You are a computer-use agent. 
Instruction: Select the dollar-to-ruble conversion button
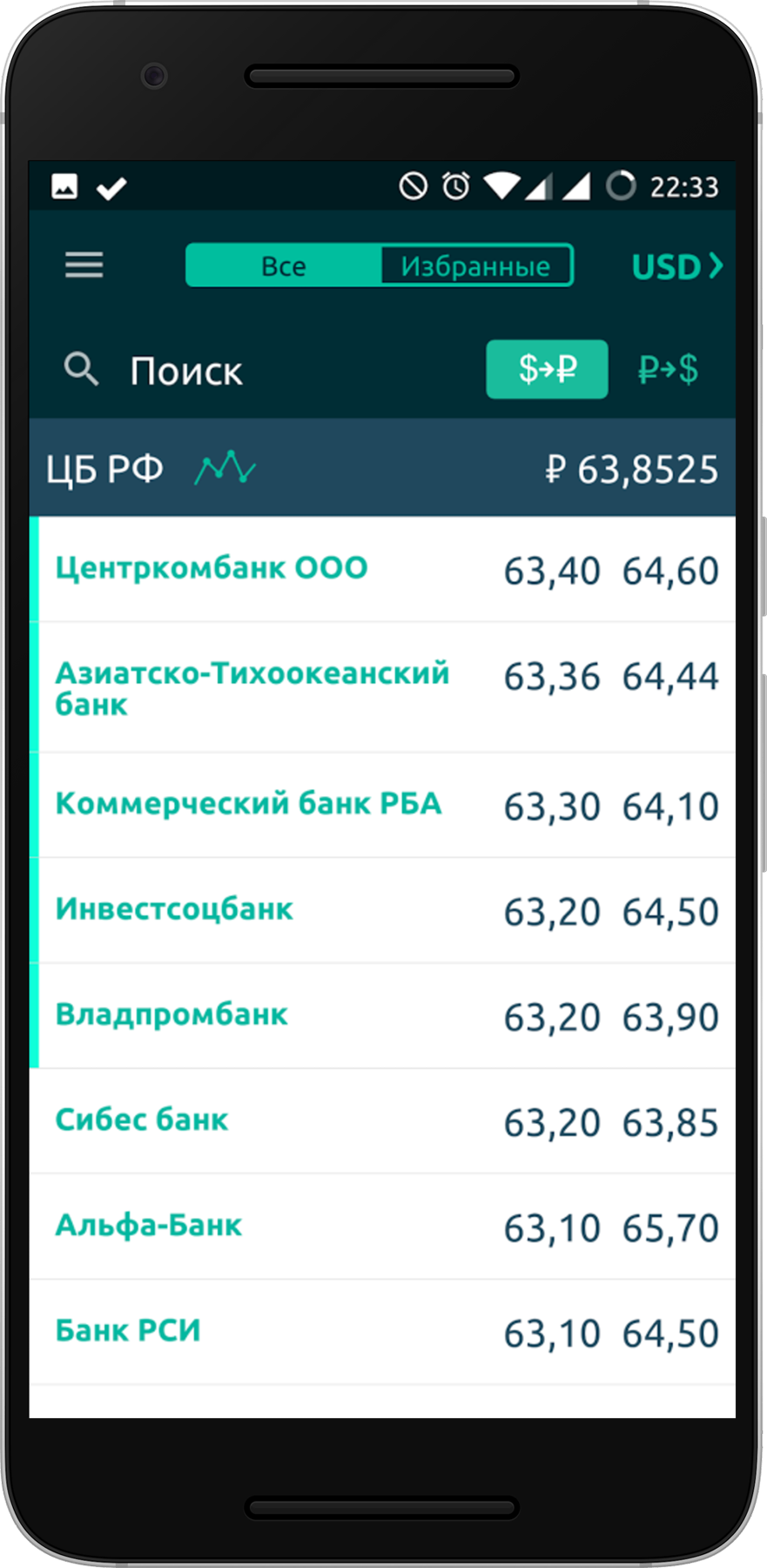547,369
